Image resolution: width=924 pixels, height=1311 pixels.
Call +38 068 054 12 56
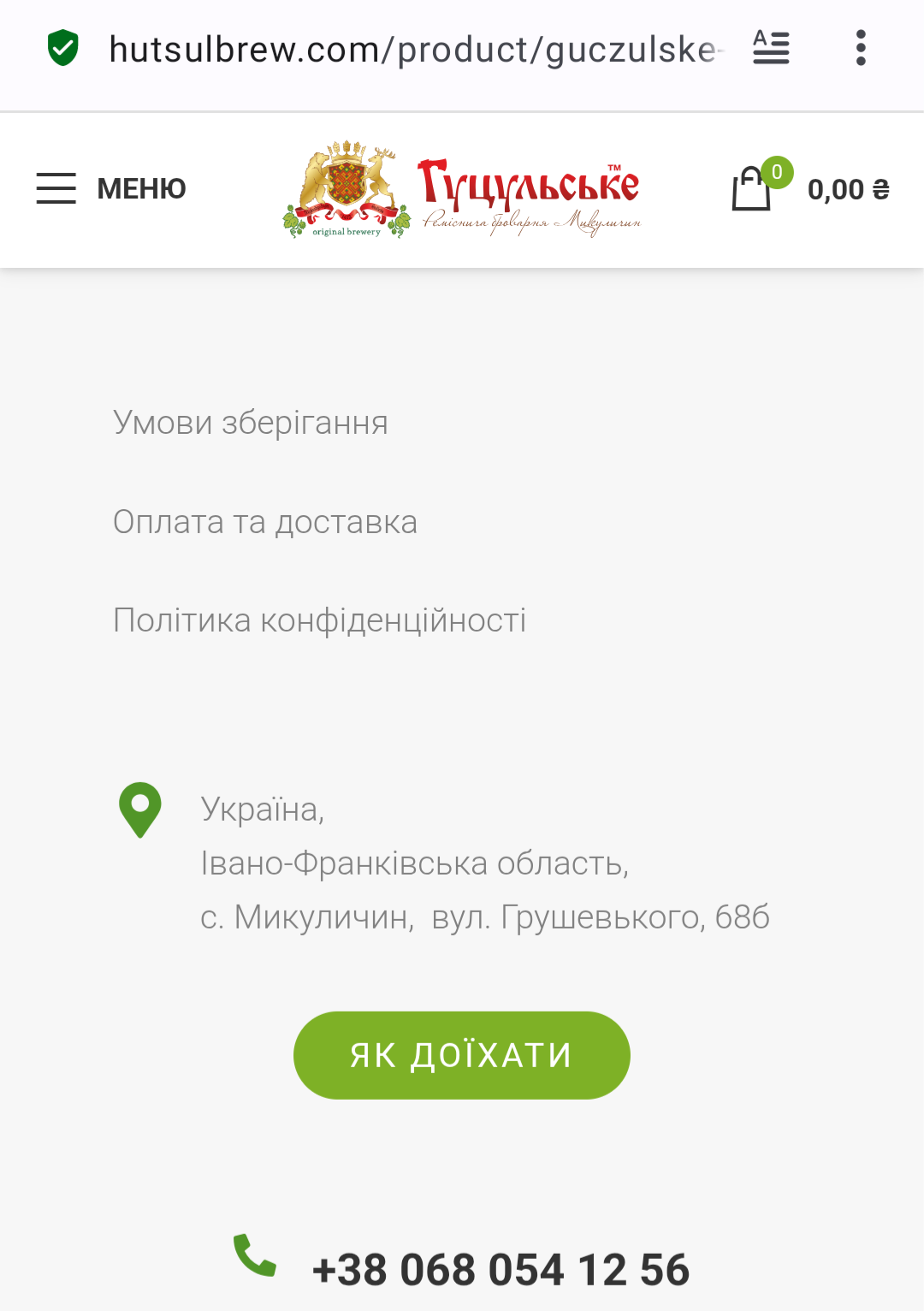[500, 1269]
